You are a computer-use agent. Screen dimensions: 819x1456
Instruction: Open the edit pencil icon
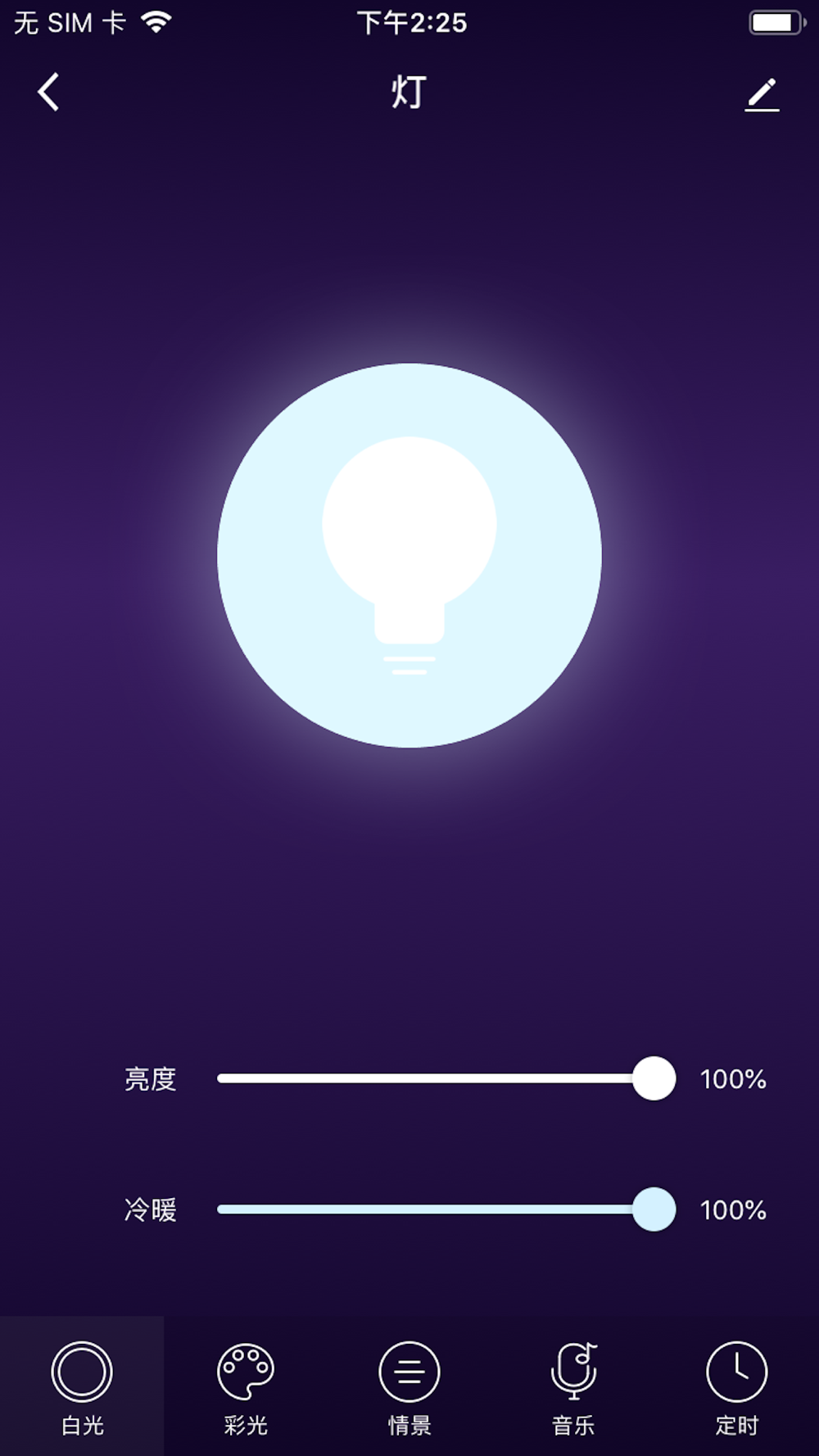(762, 94)
